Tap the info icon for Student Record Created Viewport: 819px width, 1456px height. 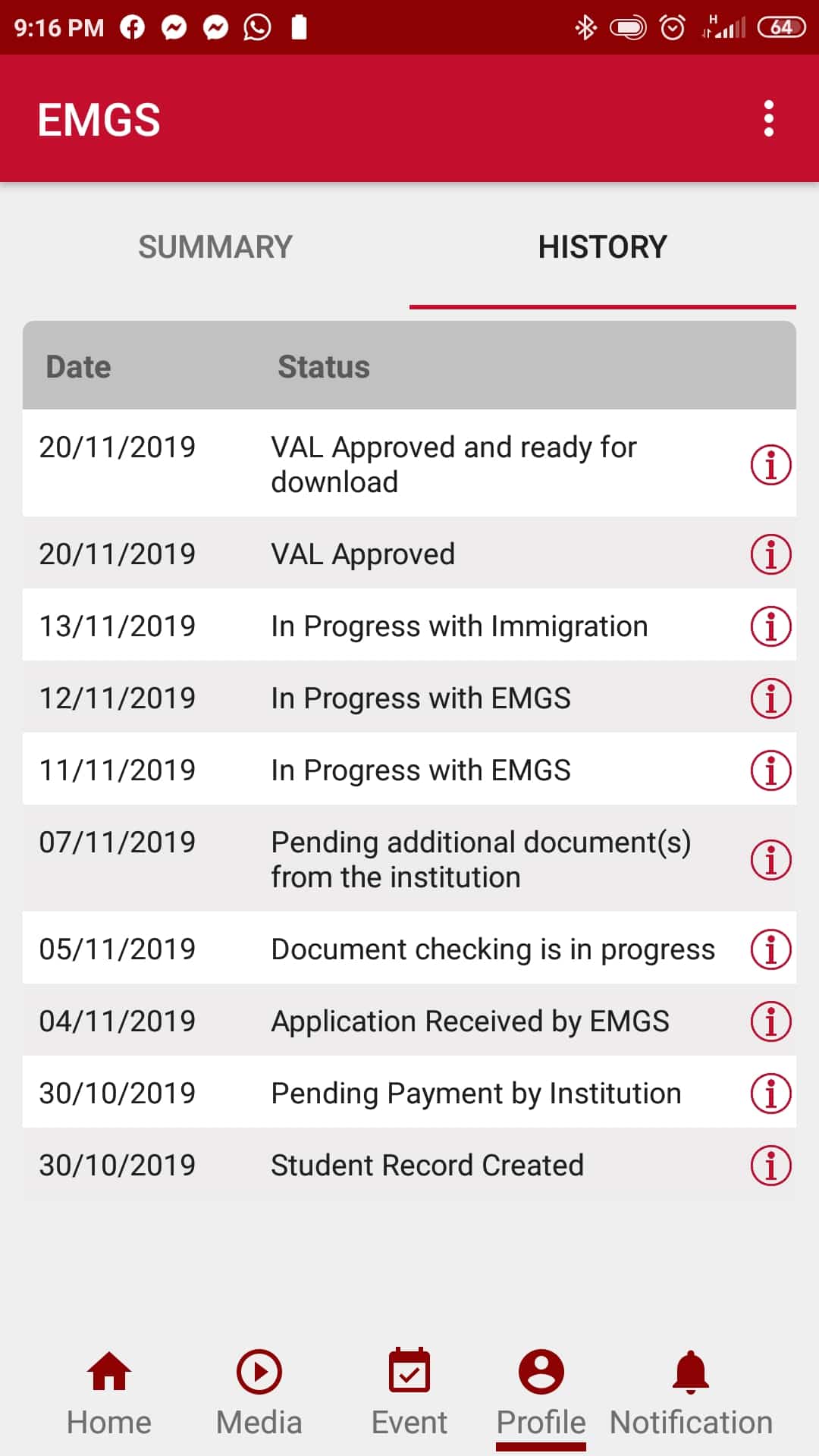pos(770,1166)
